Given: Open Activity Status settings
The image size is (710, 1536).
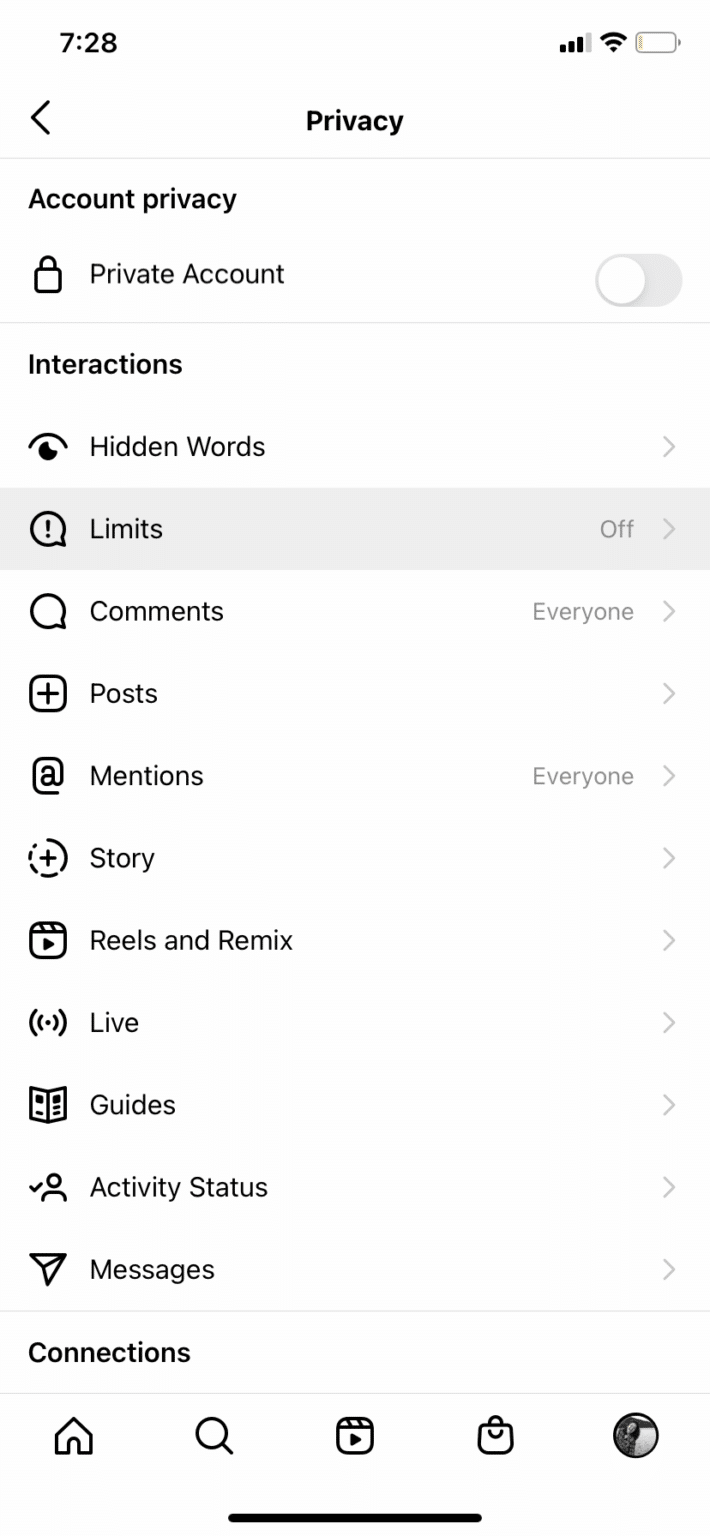Looking at the screenshot, I should coord(355,1187).
